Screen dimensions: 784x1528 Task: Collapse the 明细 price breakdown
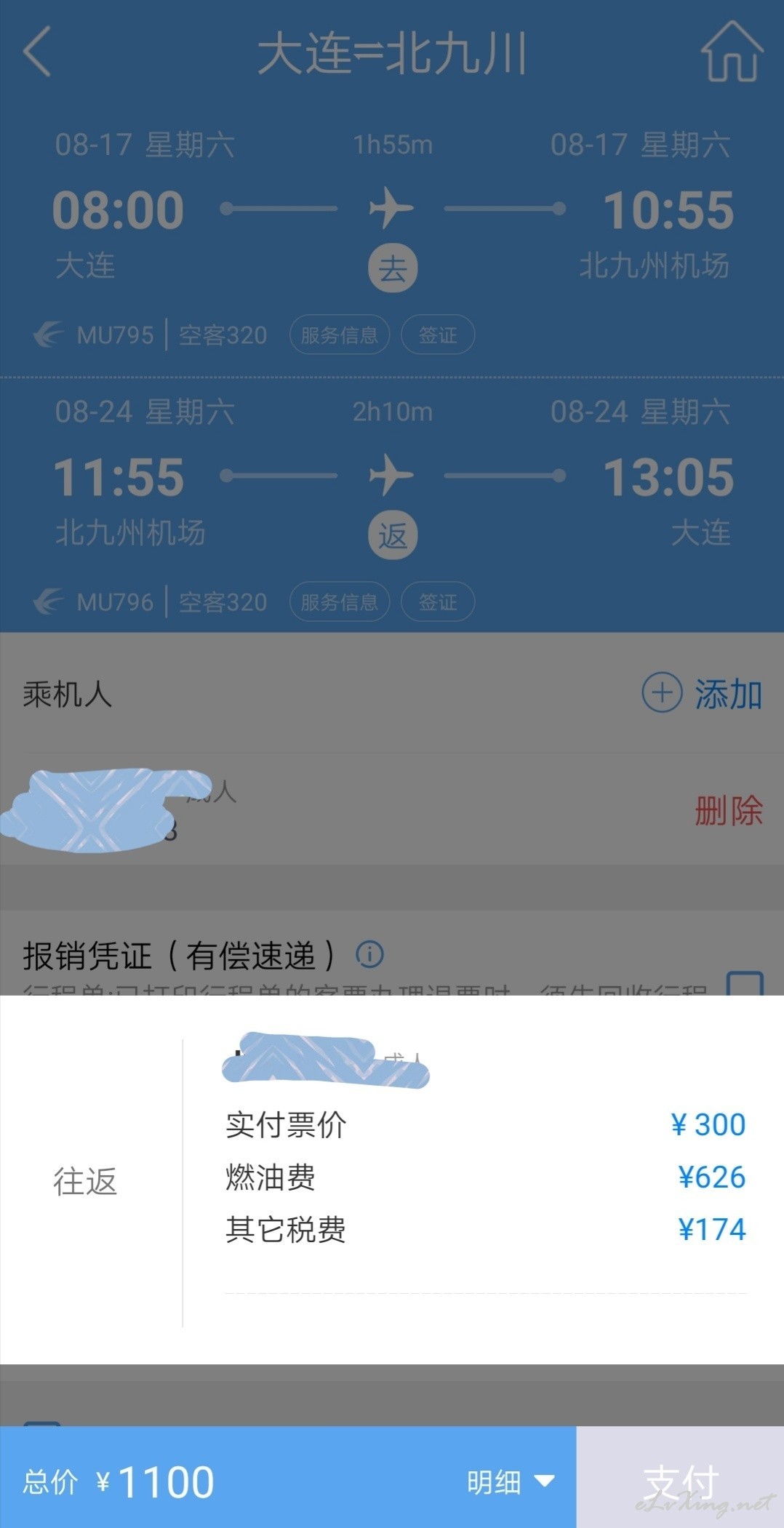511,1481
